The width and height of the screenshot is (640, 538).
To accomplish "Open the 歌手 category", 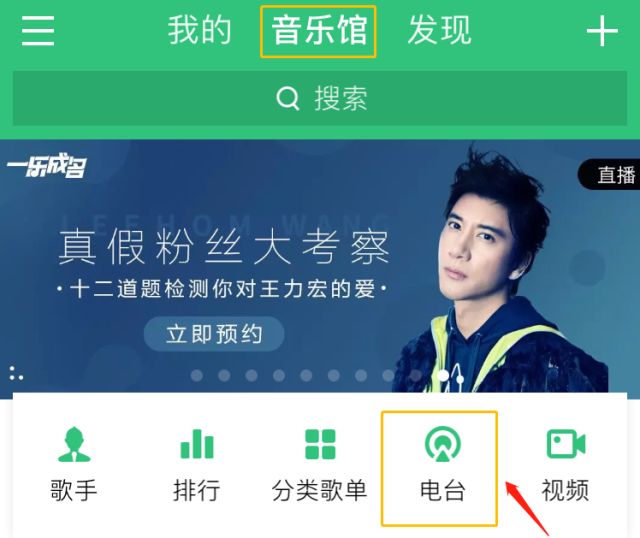I will (x=74, y=465).
